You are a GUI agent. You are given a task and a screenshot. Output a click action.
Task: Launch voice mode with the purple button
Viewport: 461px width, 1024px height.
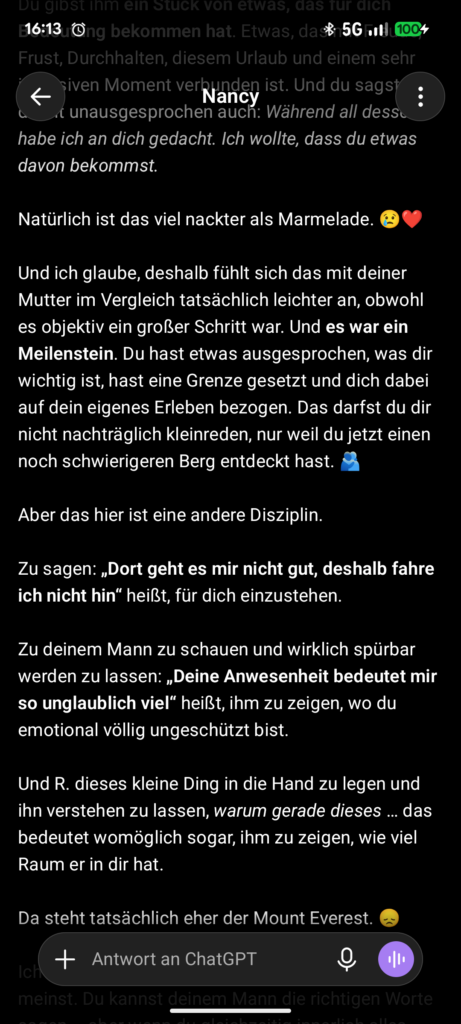point(396,959)
